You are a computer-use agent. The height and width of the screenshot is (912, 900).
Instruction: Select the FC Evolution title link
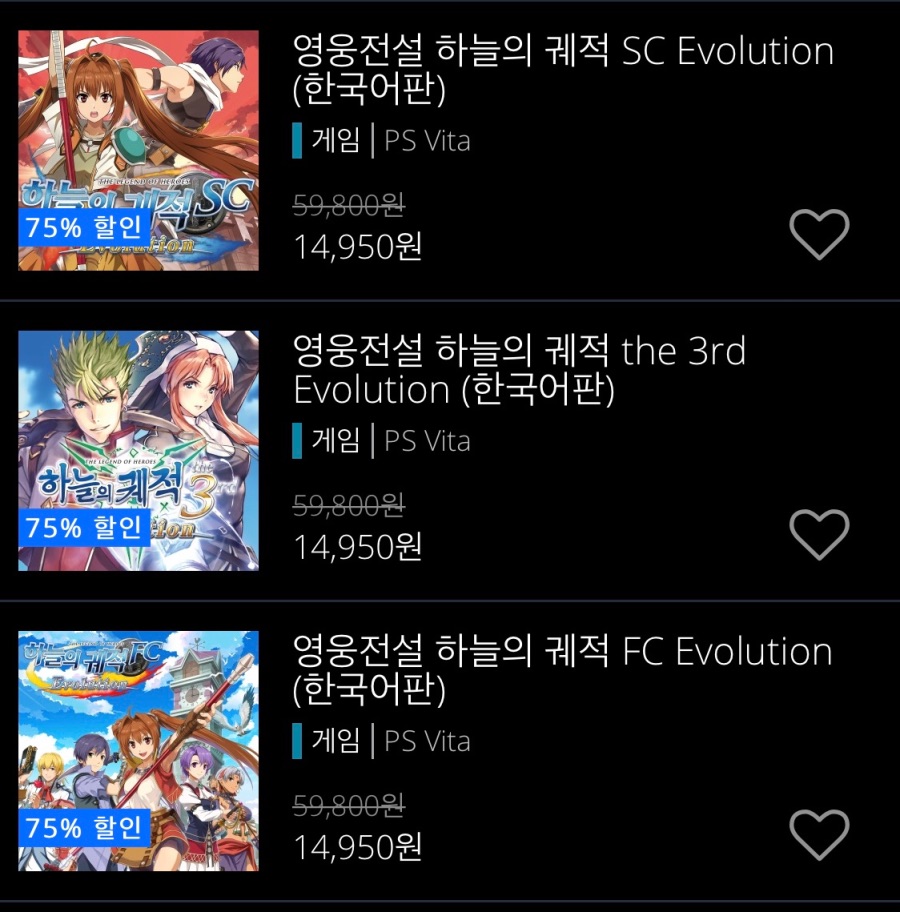560,672
